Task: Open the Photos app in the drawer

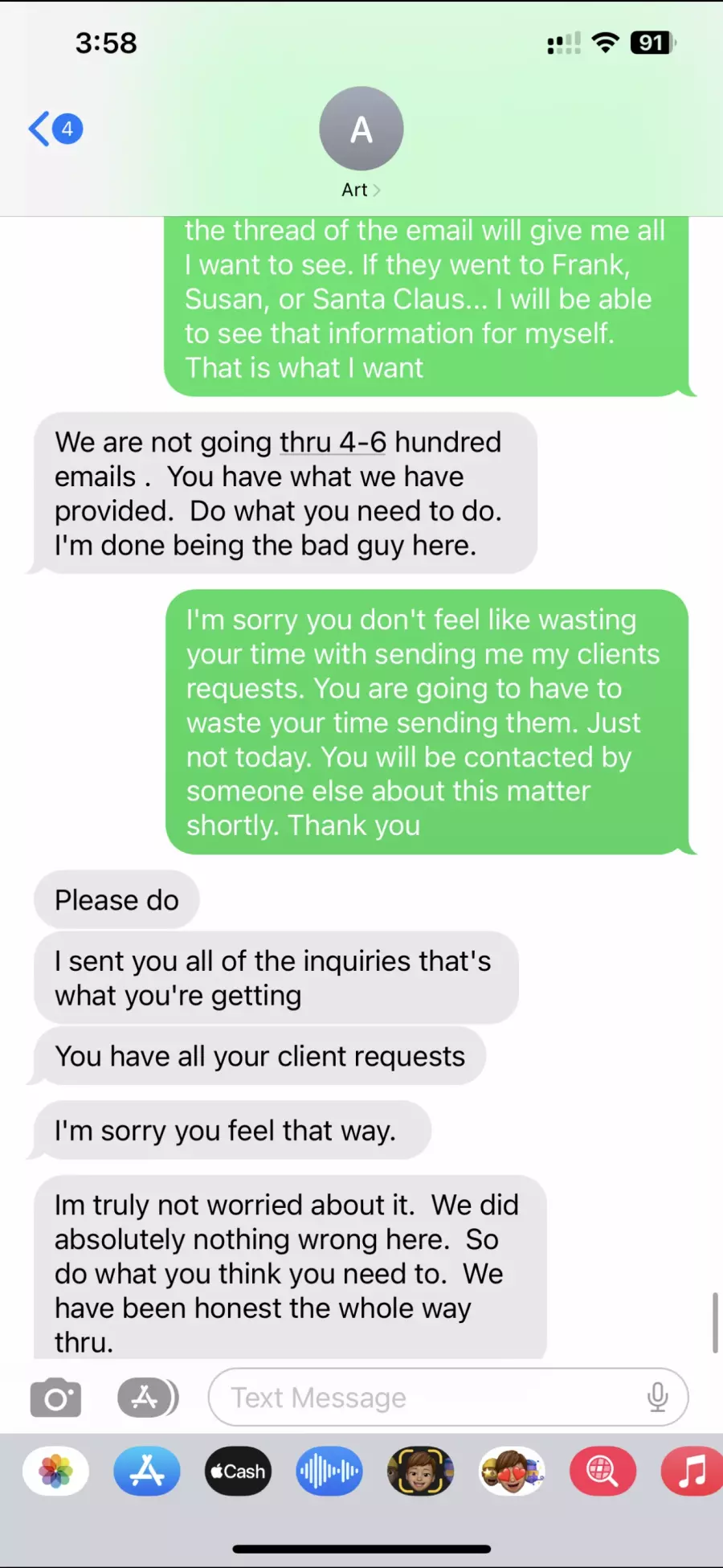Action: [x=55, y=1472]
